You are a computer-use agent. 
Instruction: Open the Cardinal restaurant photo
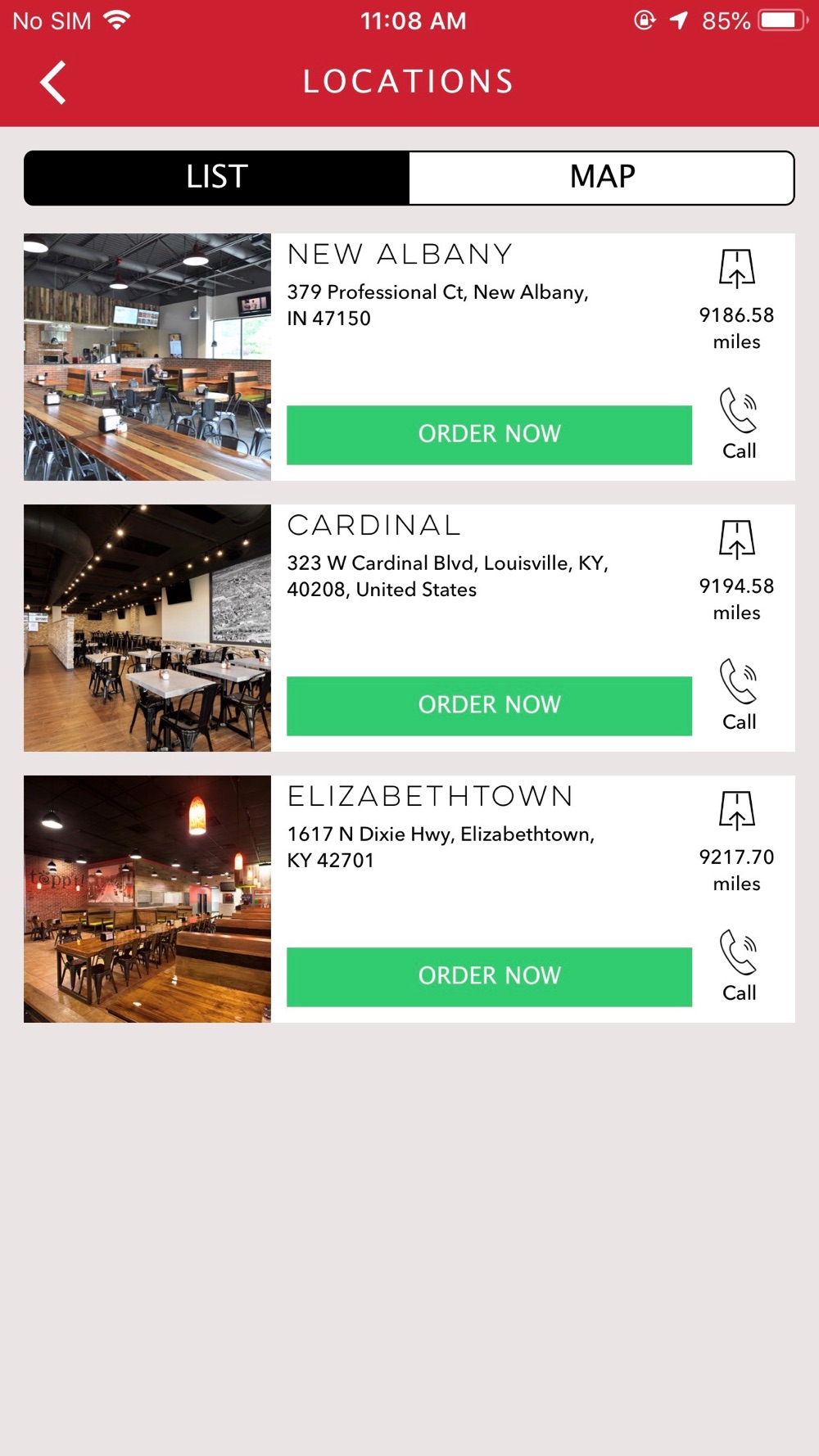(147, 628)
